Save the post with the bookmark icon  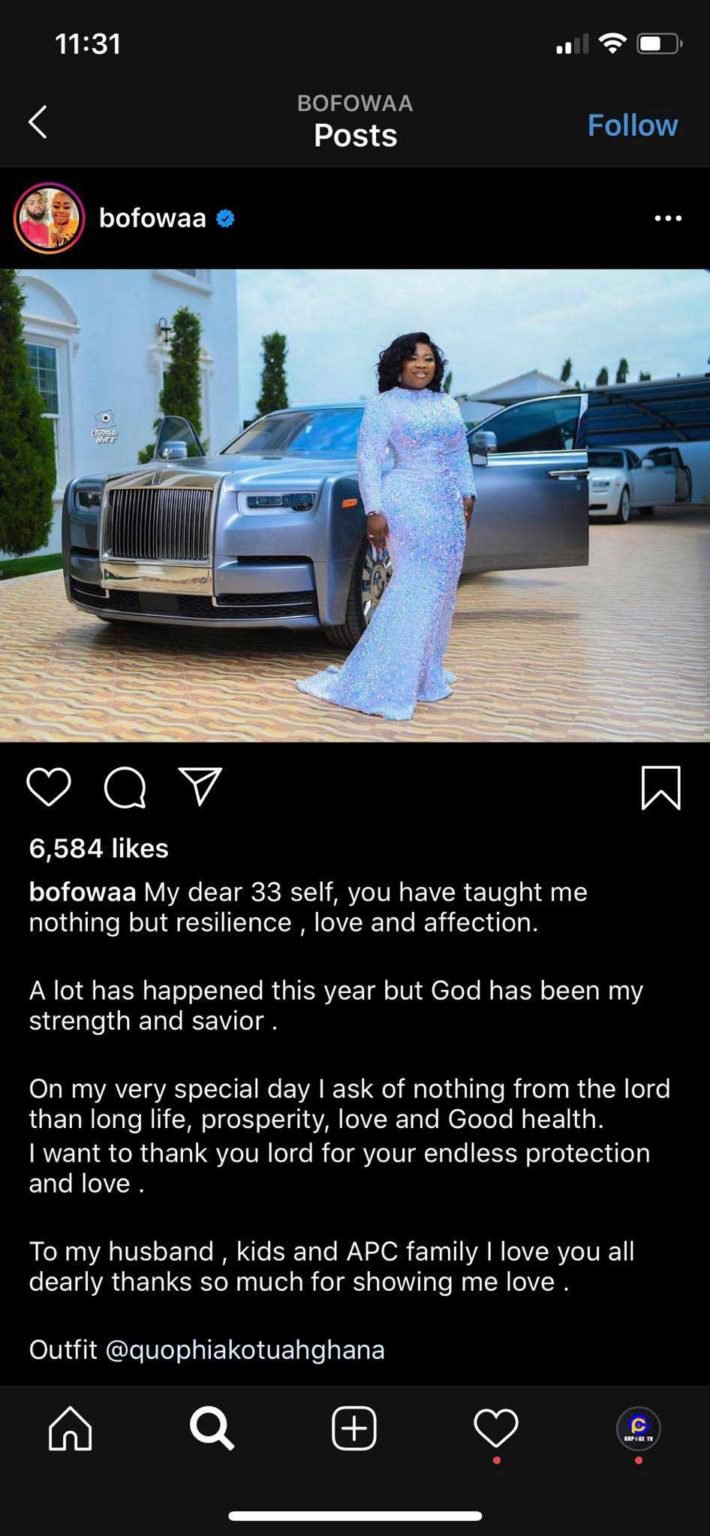tap(661, 788)
